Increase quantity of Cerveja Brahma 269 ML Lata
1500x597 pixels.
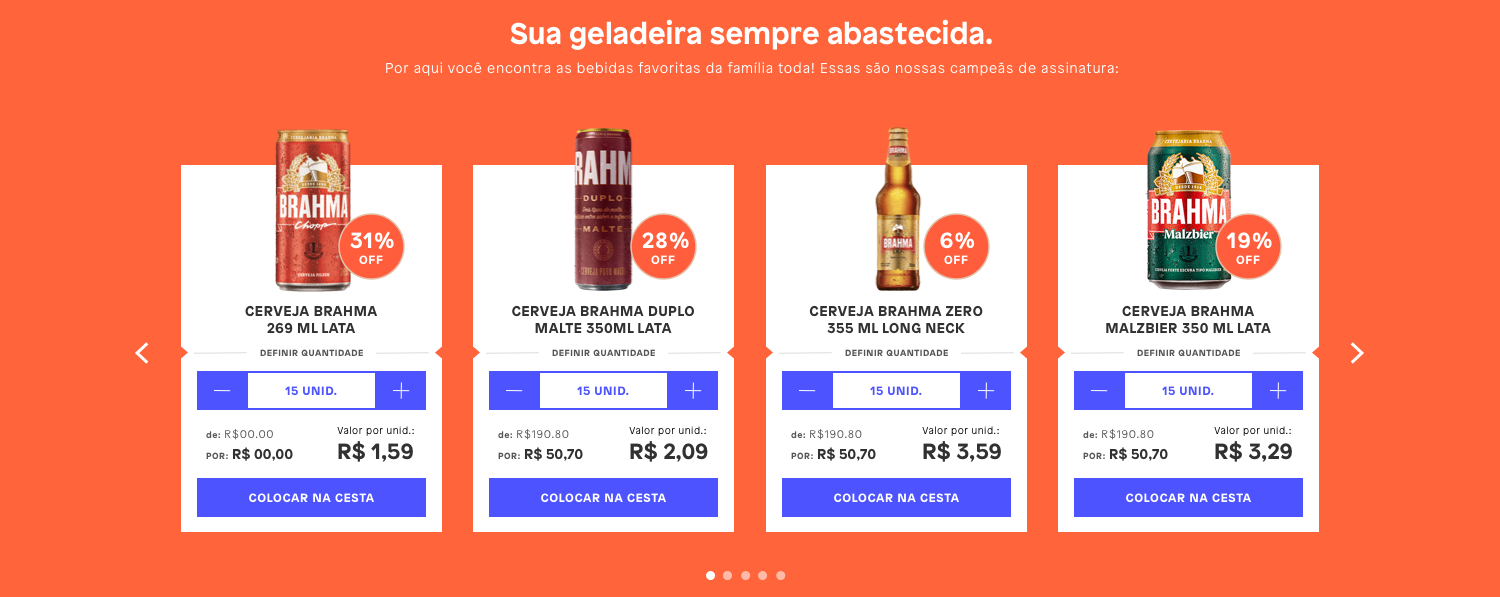[x=401, y=391]
